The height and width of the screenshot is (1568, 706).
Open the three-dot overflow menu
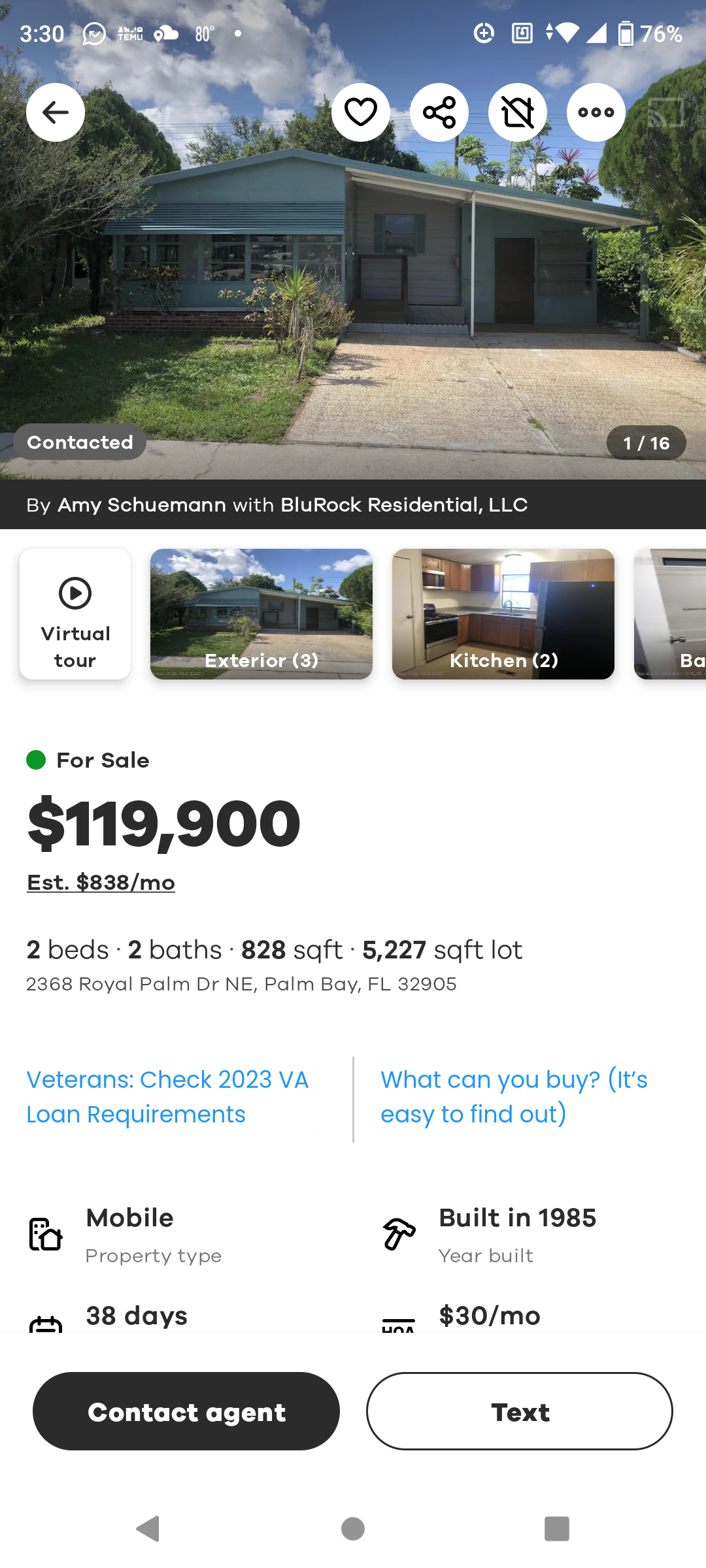[596, 112]
